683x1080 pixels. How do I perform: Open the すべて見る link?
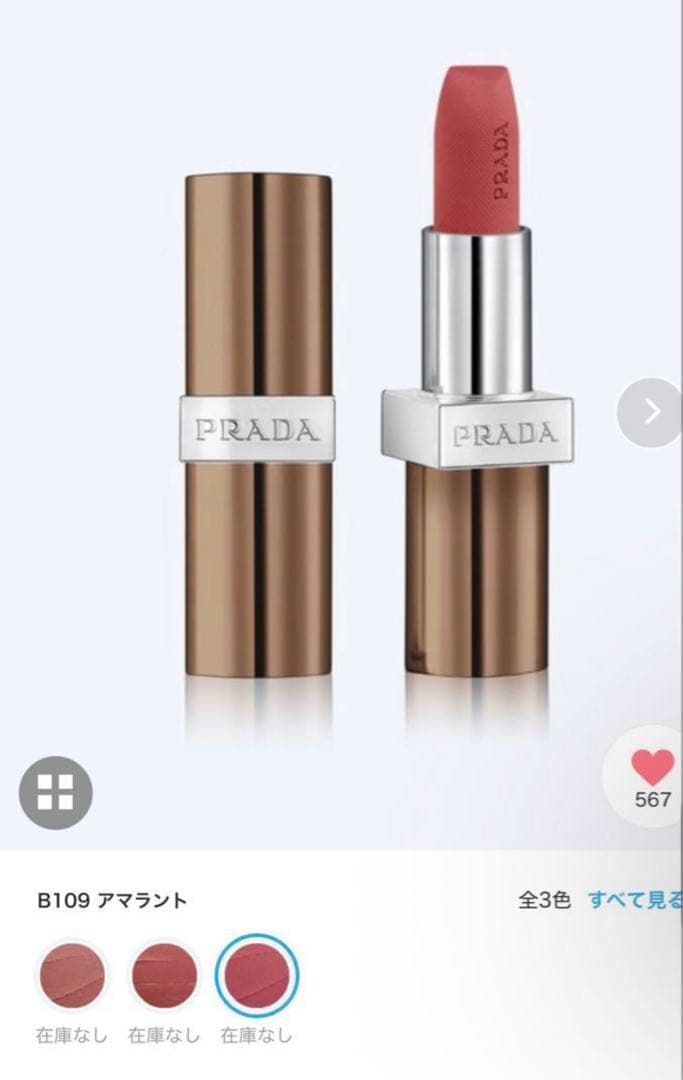[635, 900]
